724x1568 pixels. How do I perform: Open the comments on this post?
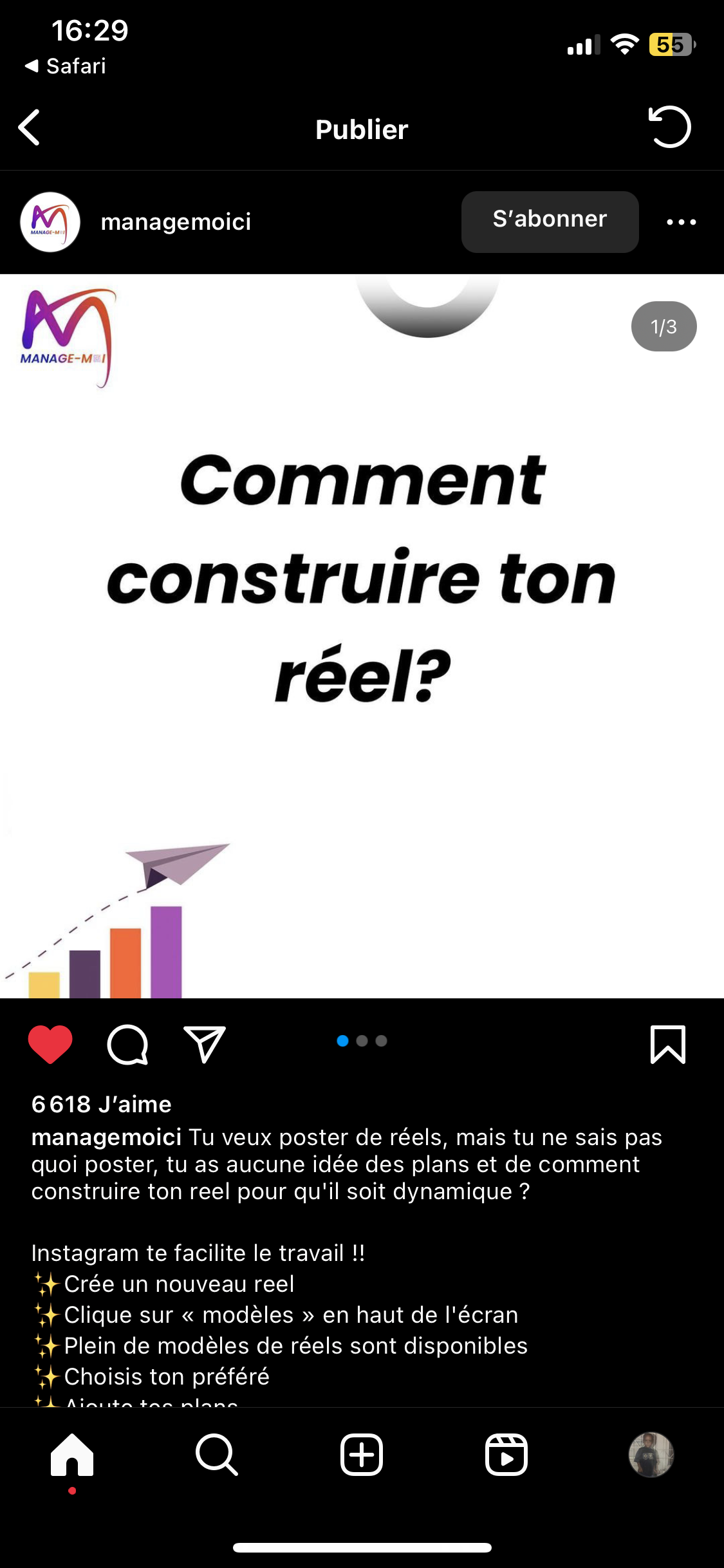click(127, 1043)
